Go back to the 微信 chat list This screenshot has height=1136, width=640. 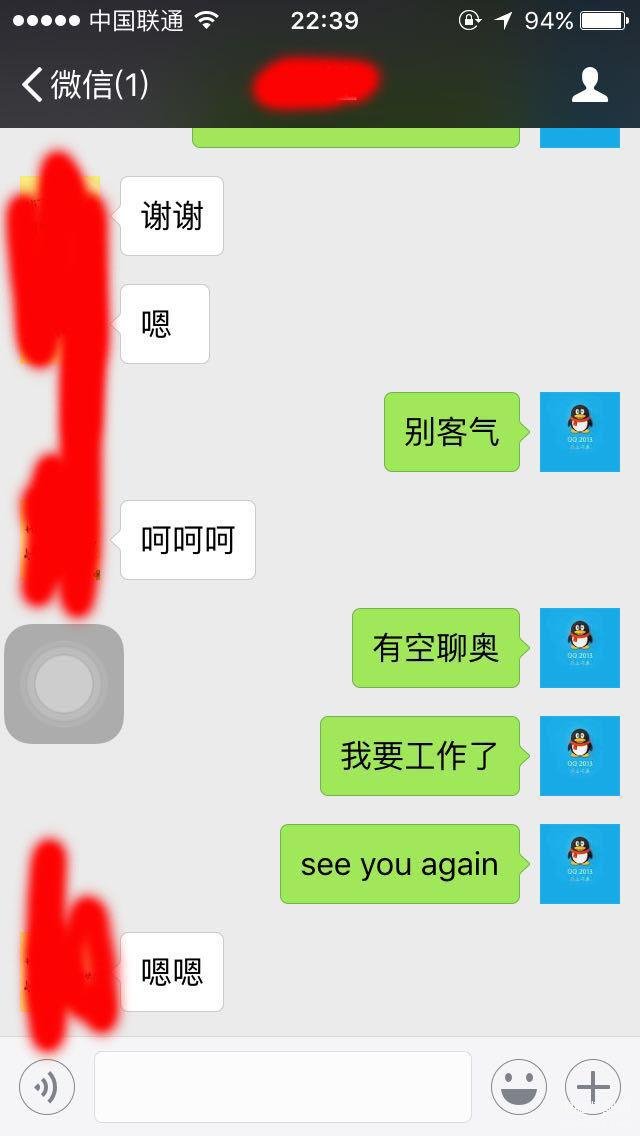tap(84, 84)
